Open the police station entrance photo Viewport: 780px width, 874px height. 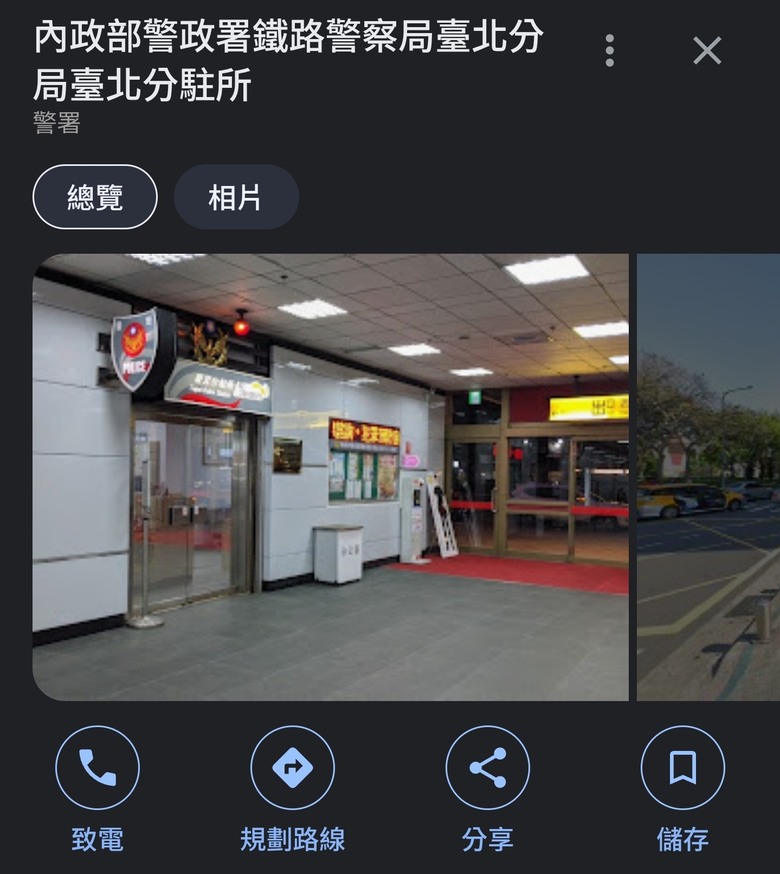tap(331, 477)
